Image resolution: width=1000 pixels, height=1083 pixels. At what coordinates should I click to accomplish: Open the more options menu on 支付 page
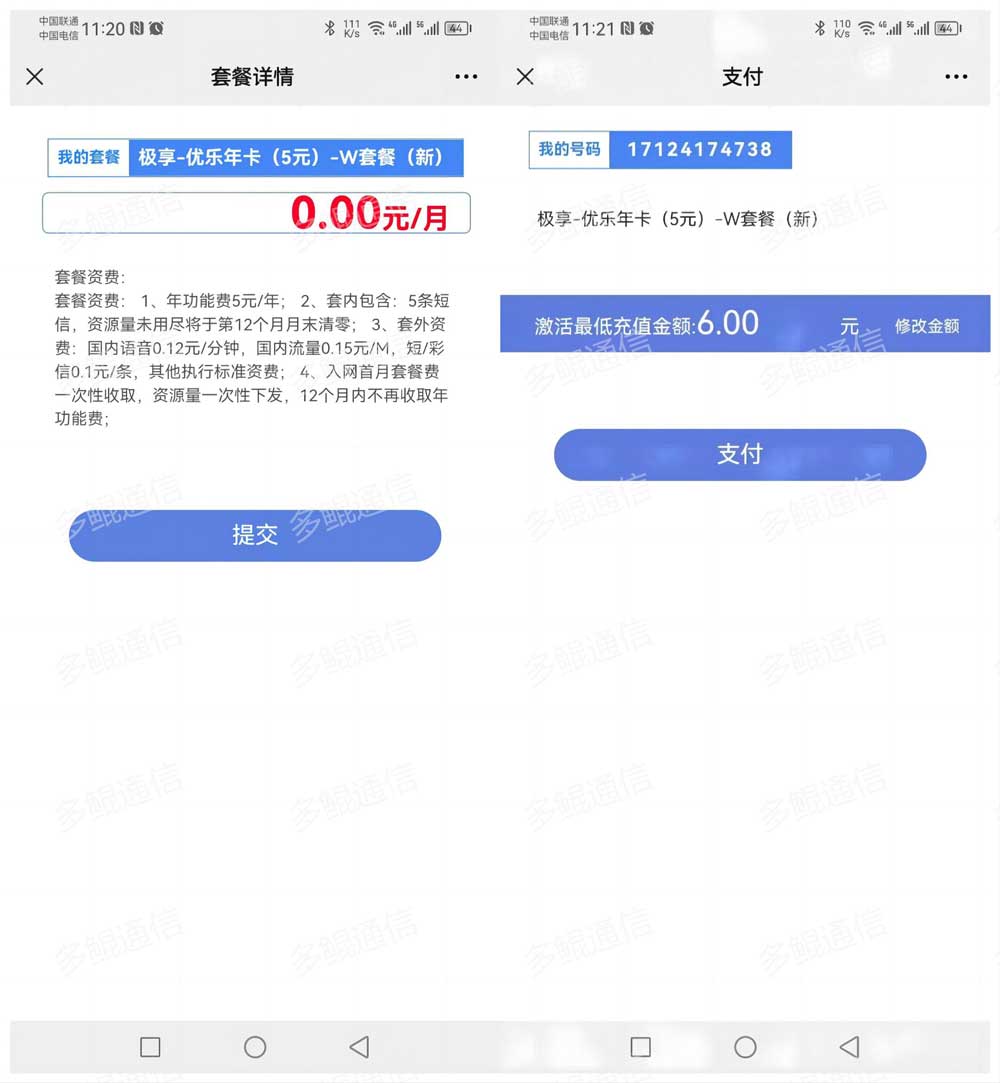[956, 77]
